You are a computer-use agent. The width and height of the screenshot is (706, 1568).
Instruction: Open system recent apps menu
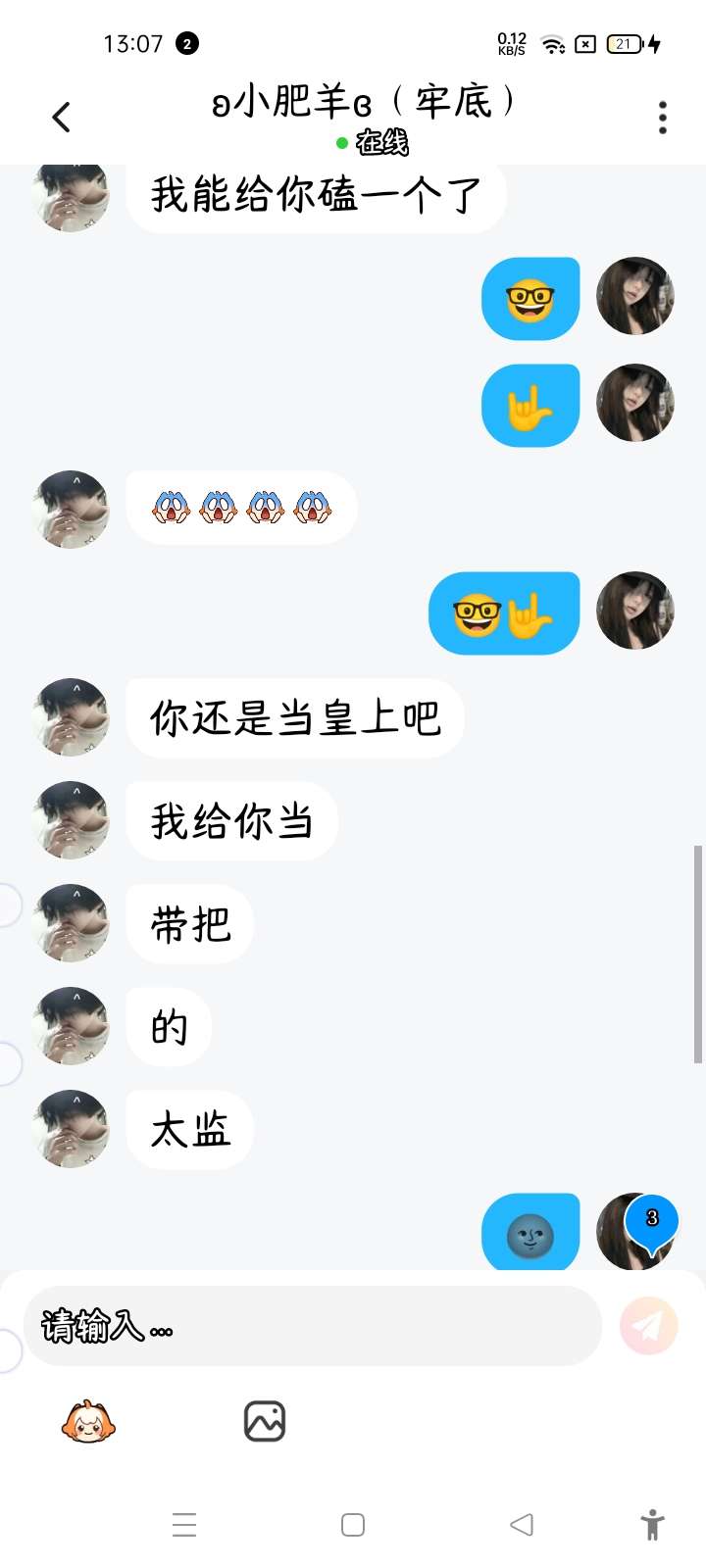[x=184, y=1525]
